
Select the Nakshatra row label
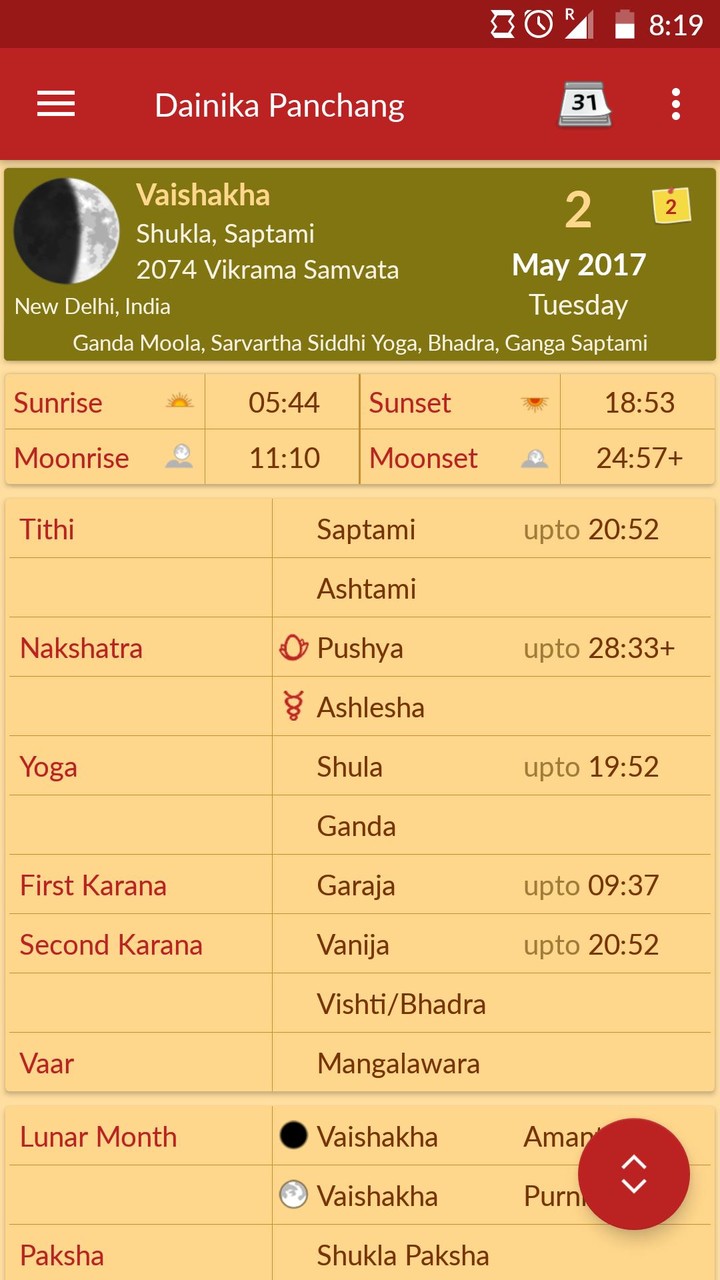coord(80,647)
